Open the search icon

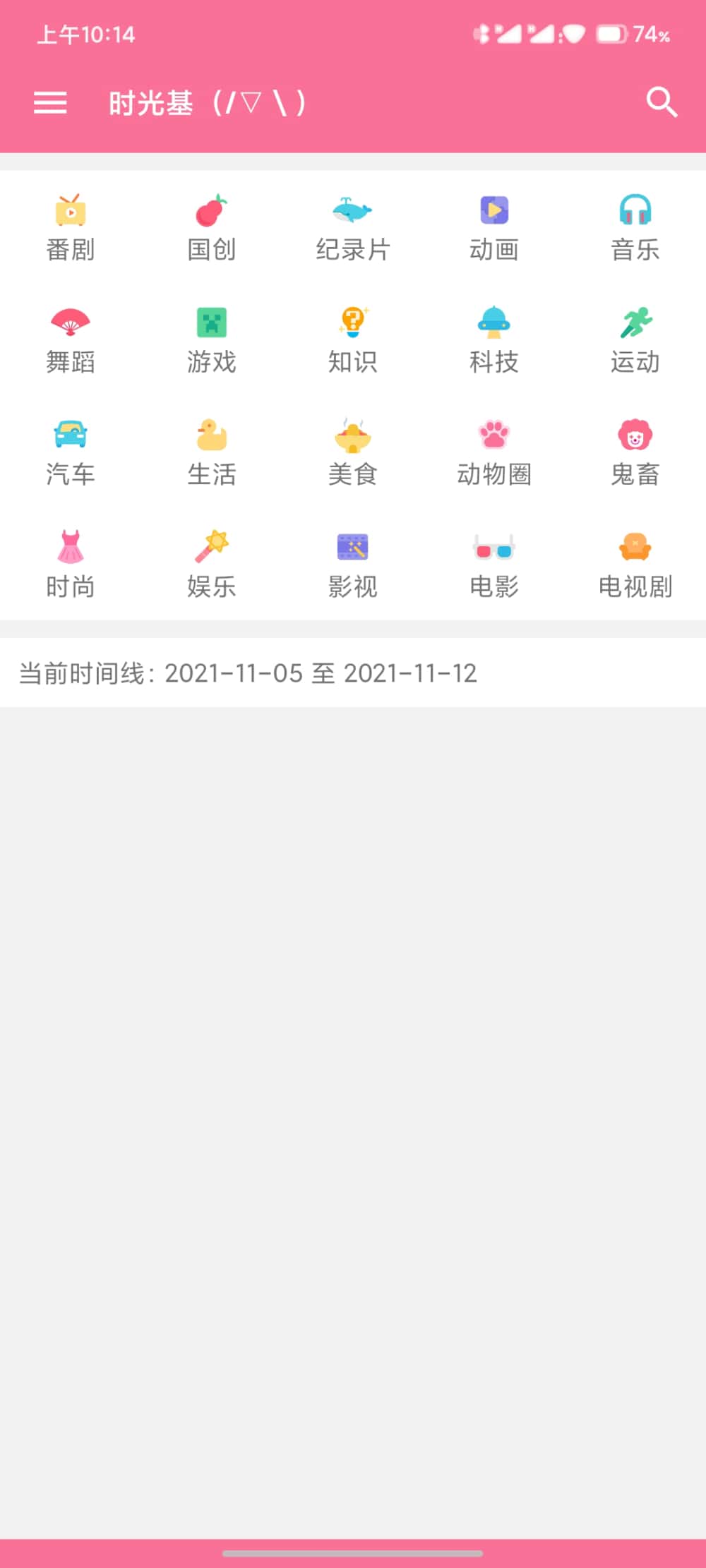click(x=662, y=103)
